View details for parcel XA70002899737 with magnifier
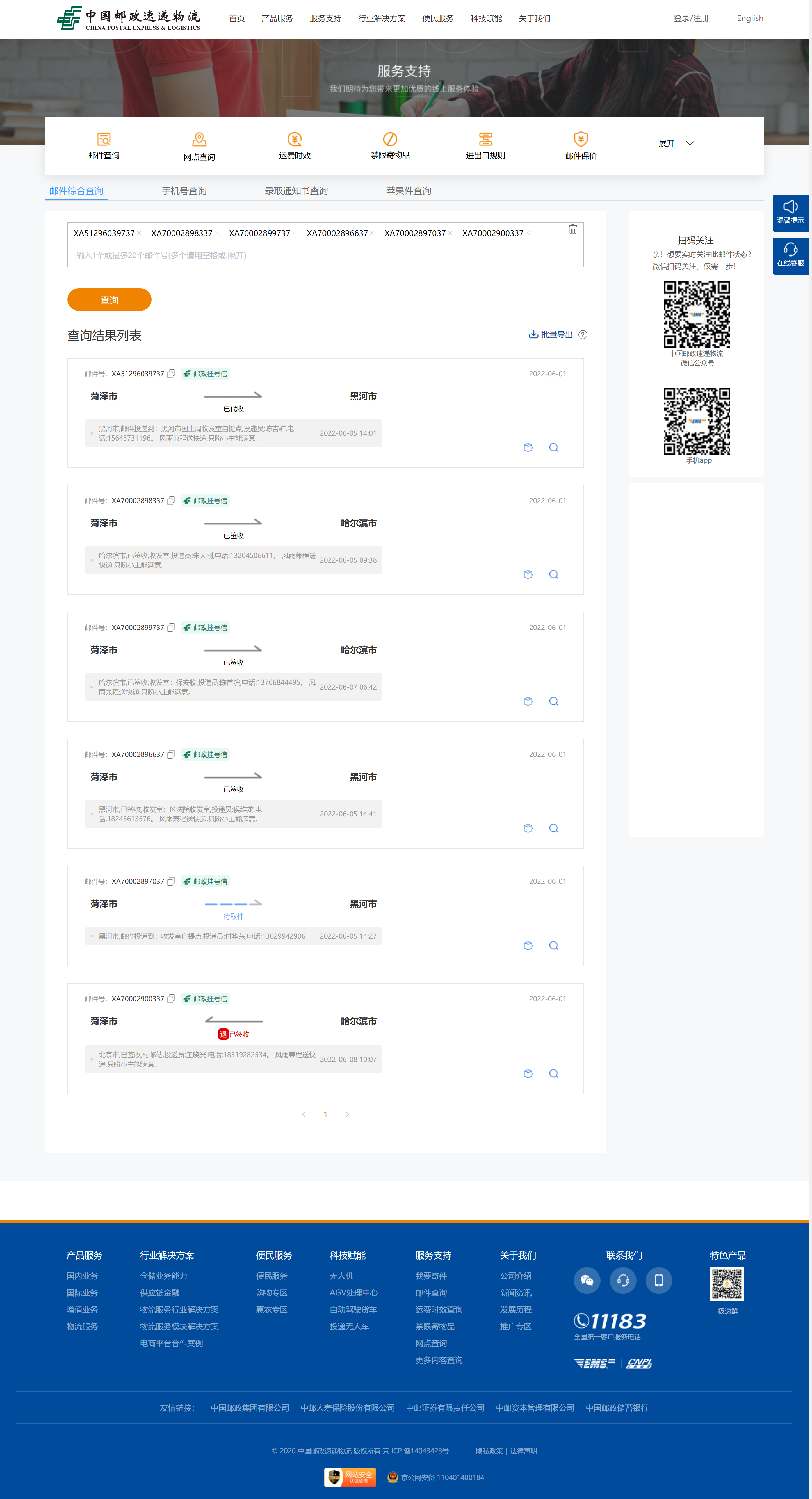This screenshot has height=1499, width=812. coord(554,701)
